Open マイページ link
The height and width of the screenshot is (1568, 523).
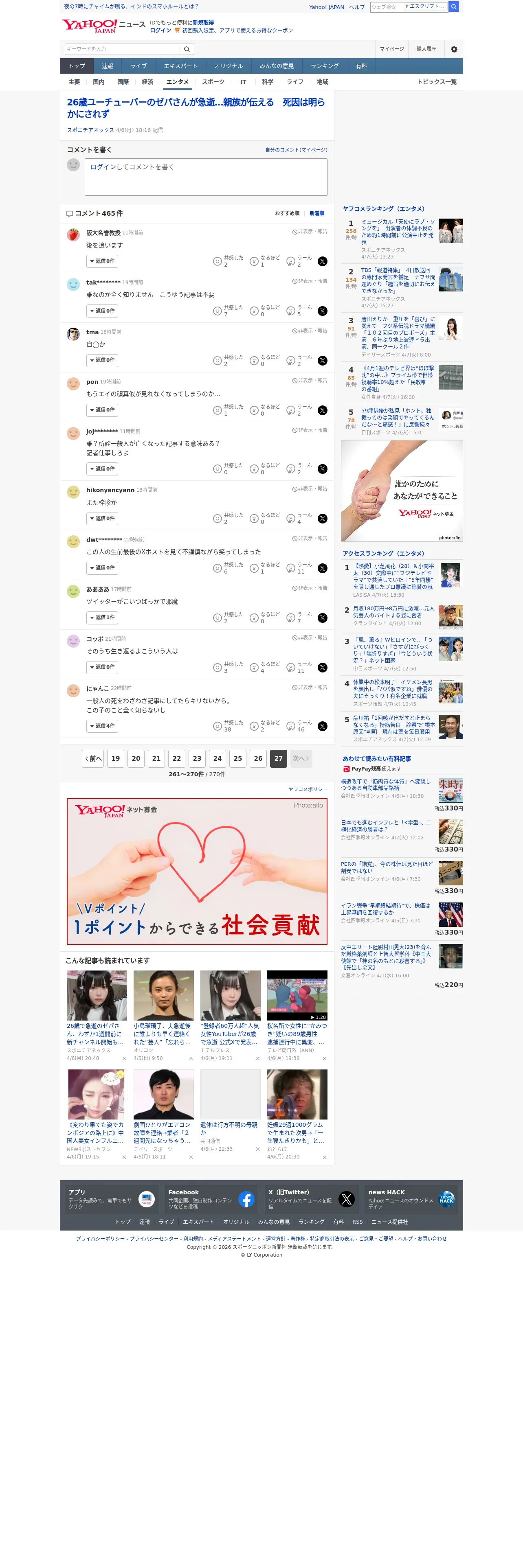coord(391,49)
